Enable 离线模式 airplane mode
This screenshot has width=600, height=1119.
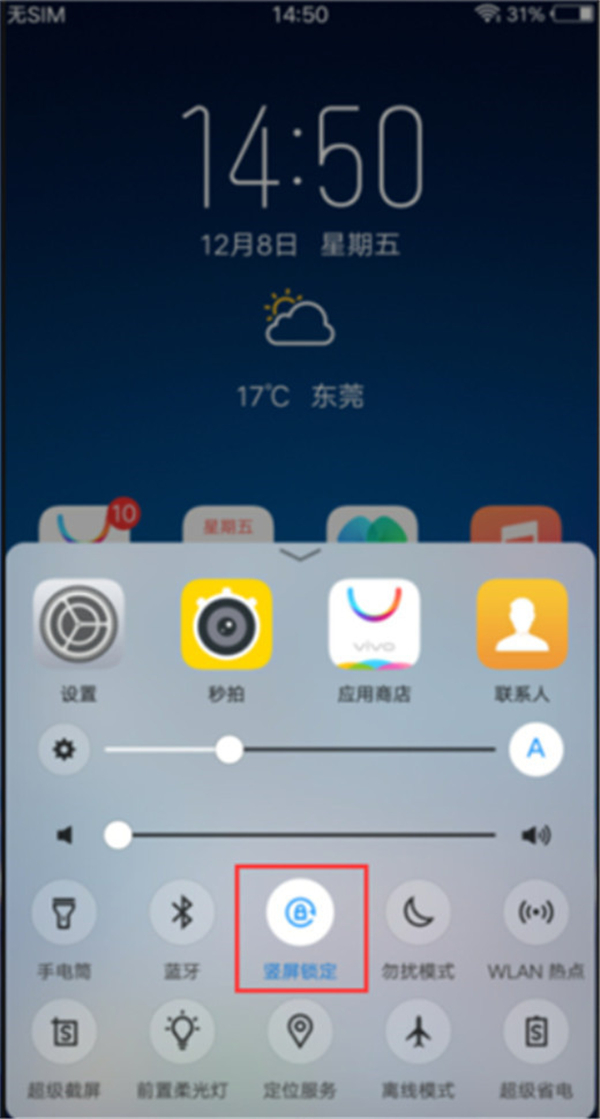[418, 1031]
